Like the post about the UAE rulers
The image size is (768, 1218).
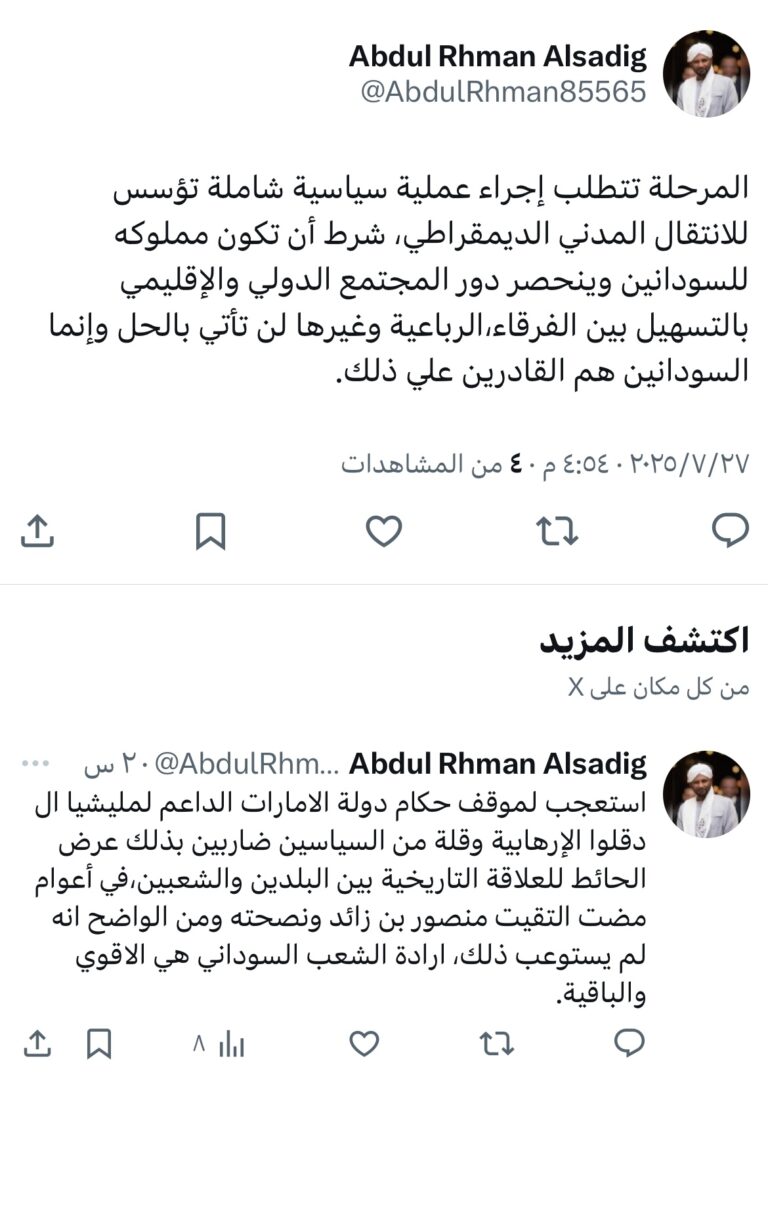(x=364, y=1044)
